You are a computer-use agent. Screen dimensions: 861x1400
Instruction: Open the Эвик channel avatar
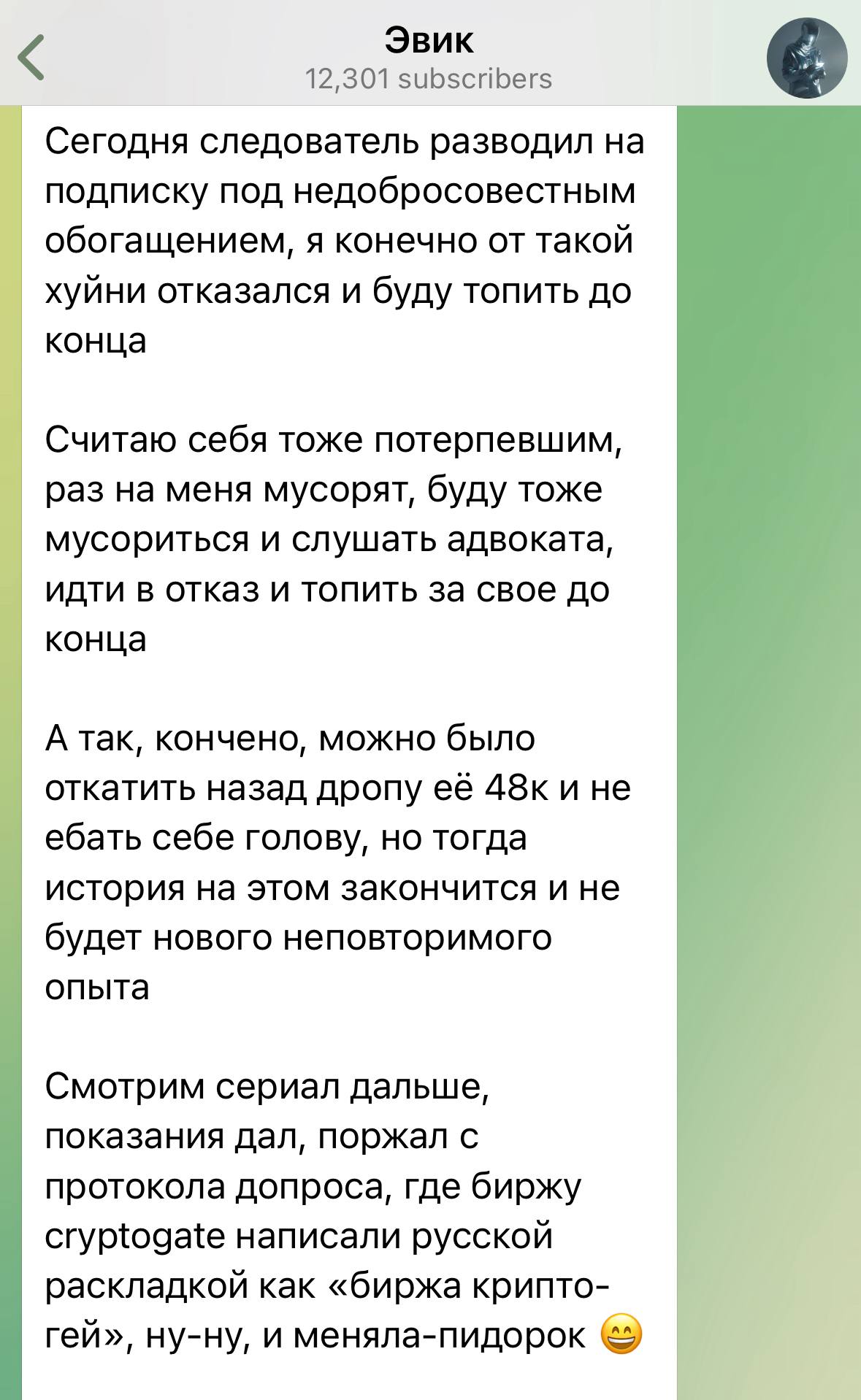[x=806, y=58]
